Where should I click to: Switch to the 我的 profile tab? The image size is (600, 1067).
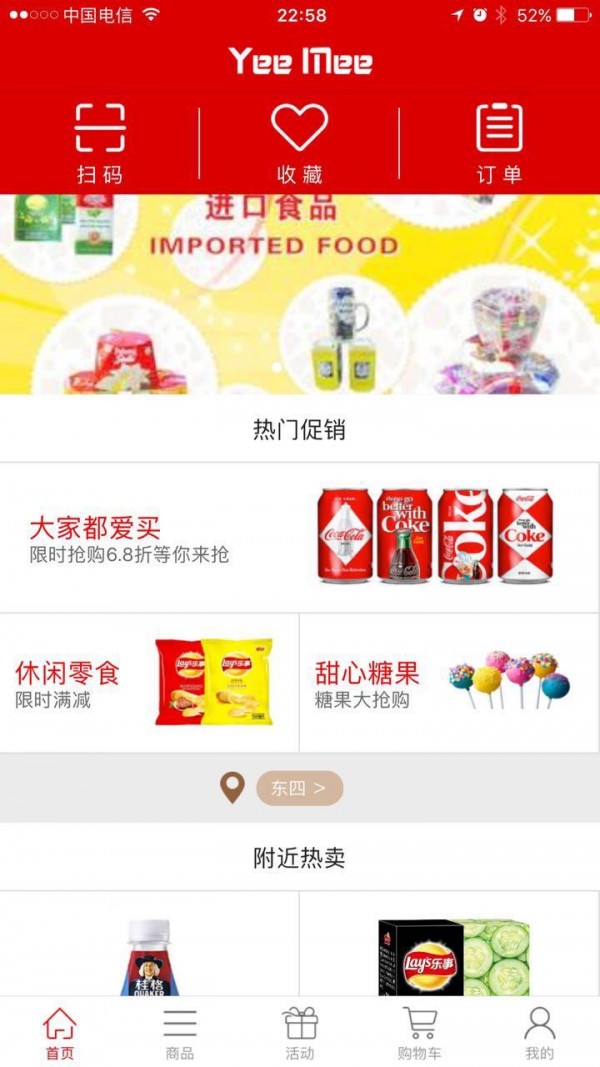(x=539, y=1032)
